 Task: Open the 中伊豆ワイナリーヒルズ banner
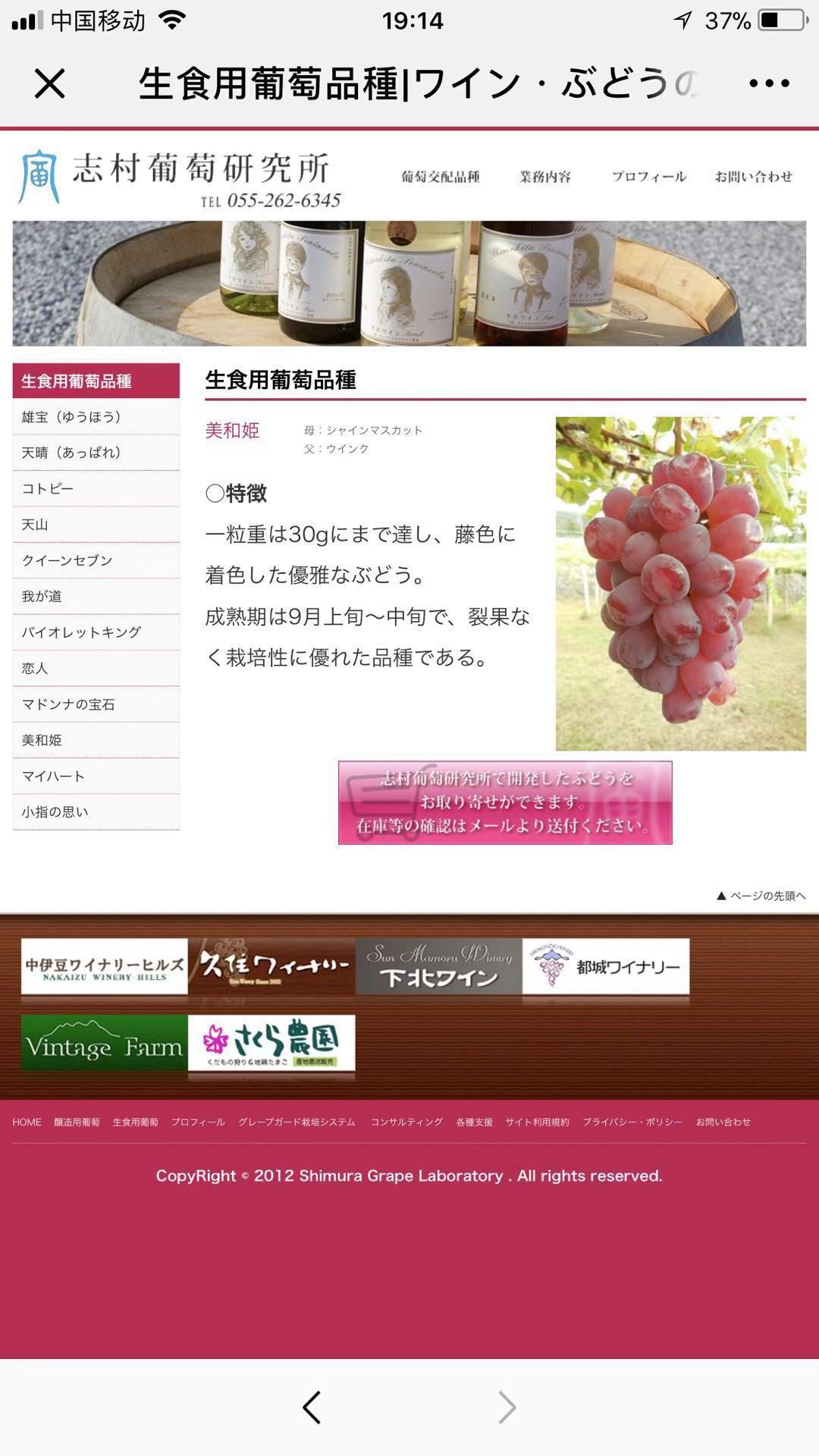[x=105, y=967]
